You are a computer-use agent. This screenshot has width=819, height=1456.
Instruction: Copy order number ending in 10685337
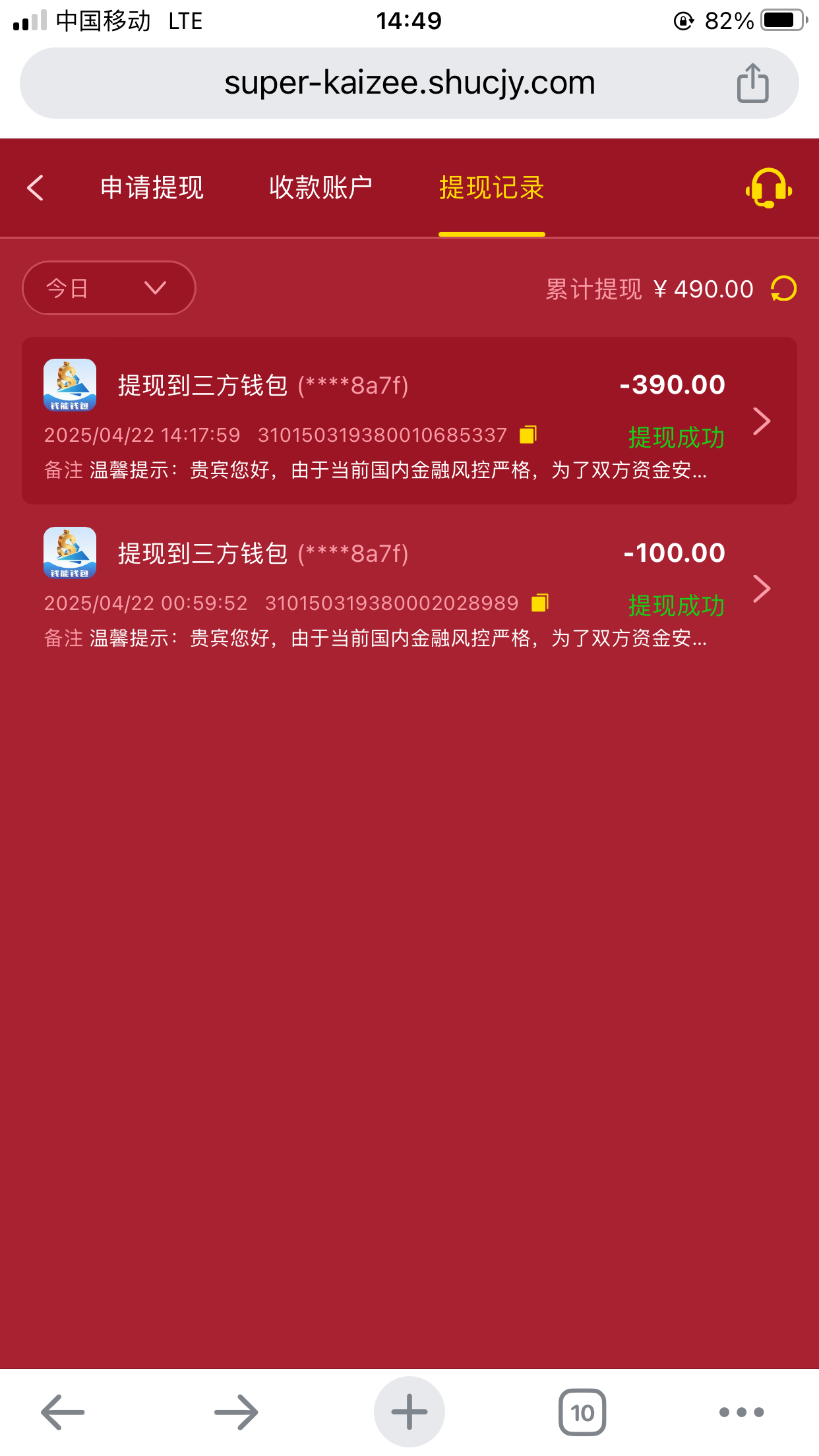click(528, 435)
